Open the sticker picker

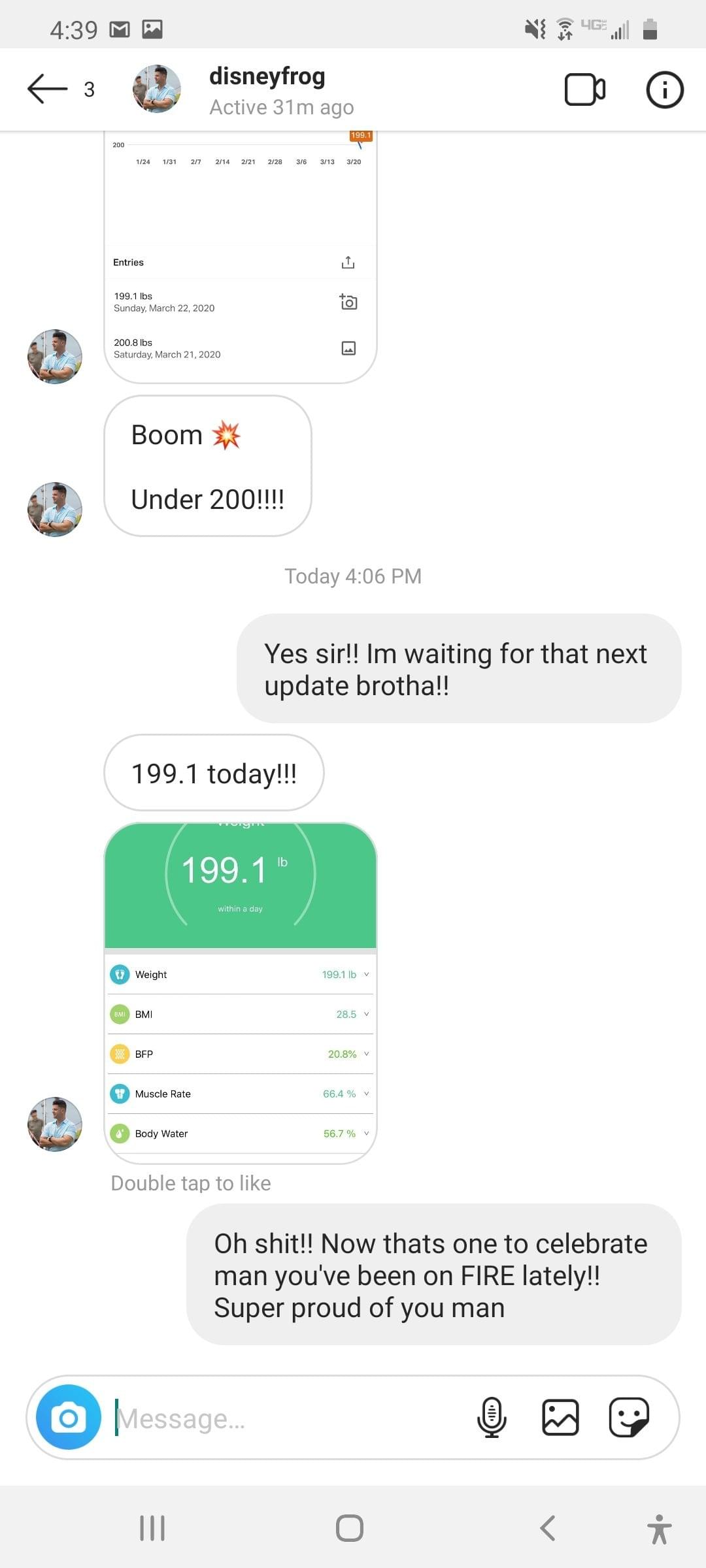pyautogui.click(x=628, y=1418)
